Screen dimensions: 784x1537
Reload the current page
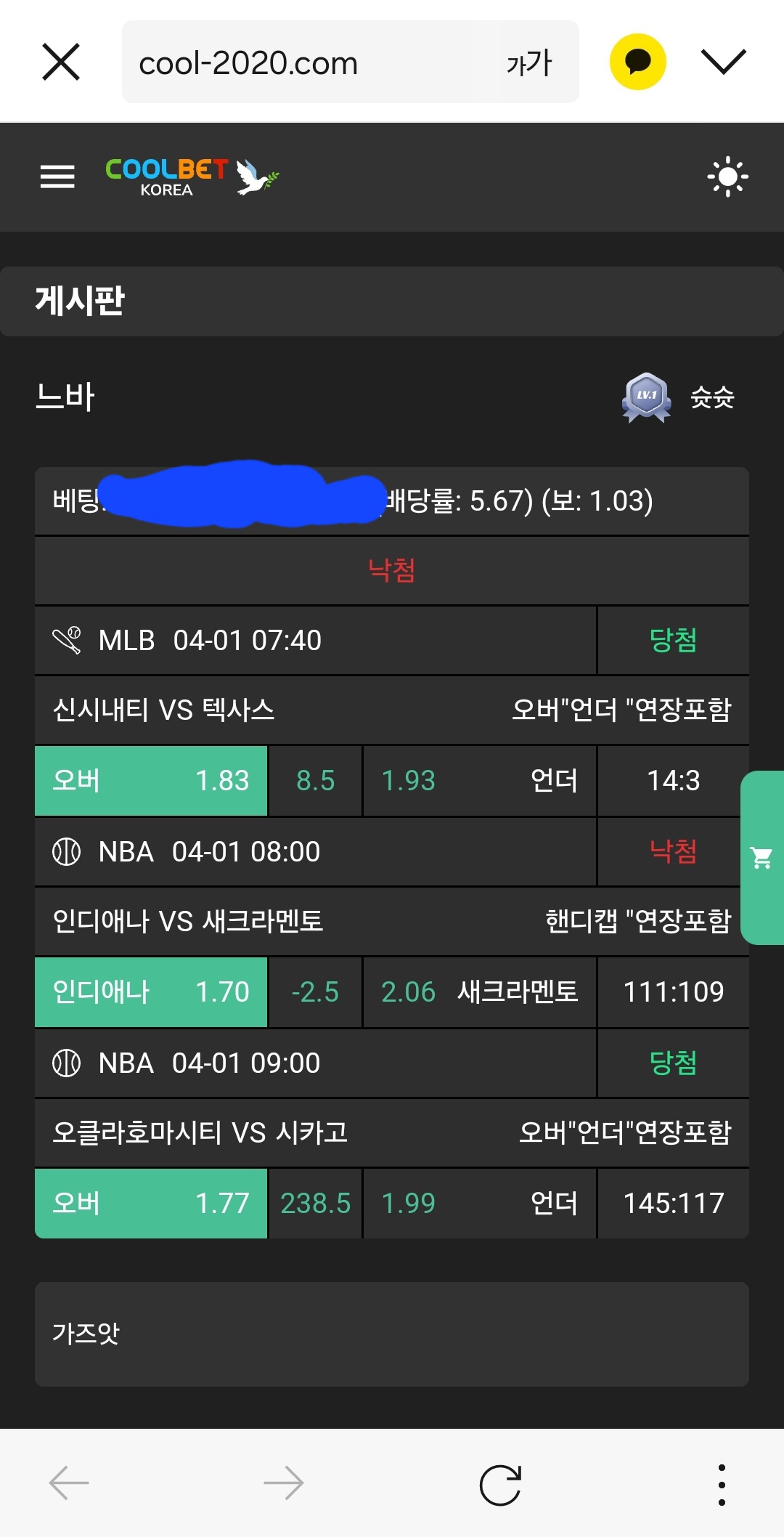click(x=500, y=1484)
